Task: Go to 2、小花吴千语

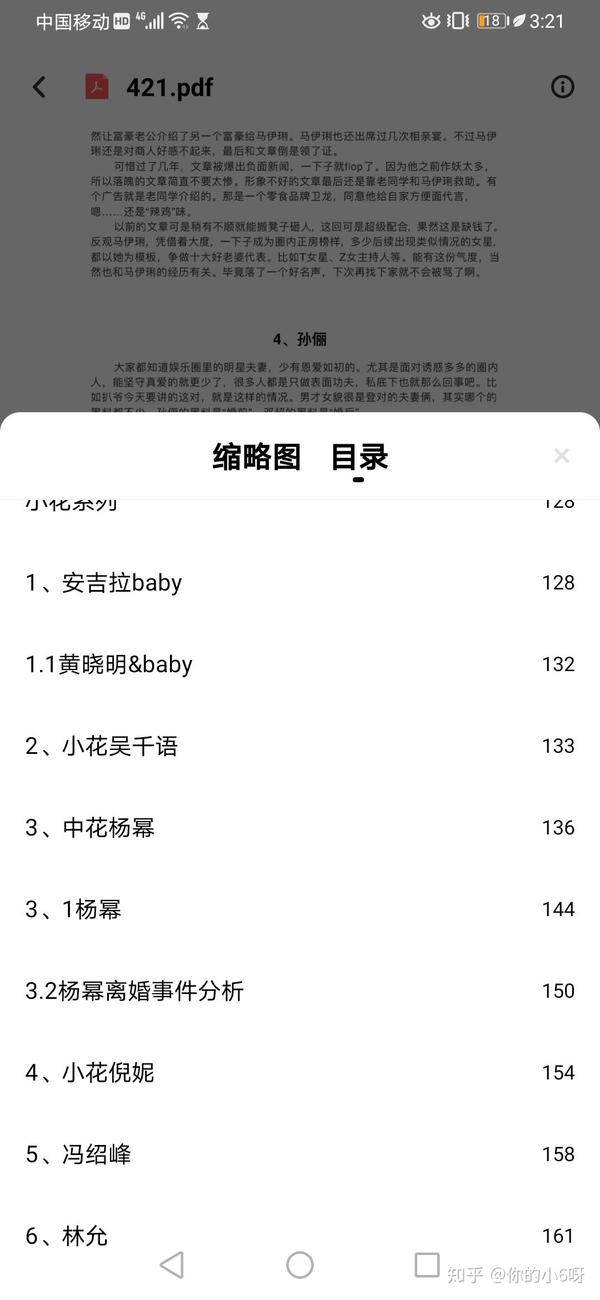Action: click(x=300, y=746)
